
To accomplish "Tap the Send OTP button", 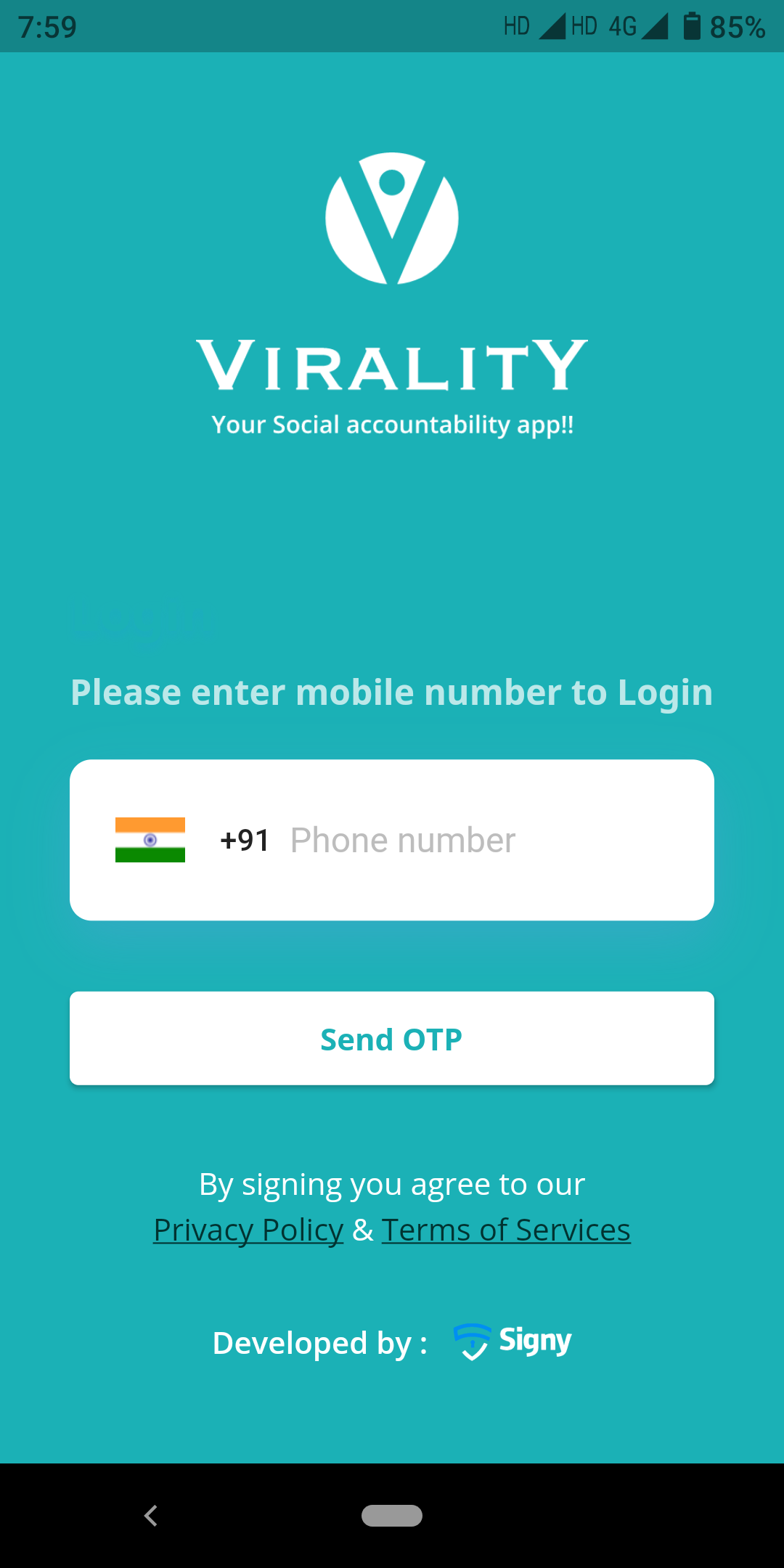I will point(392,1039).
